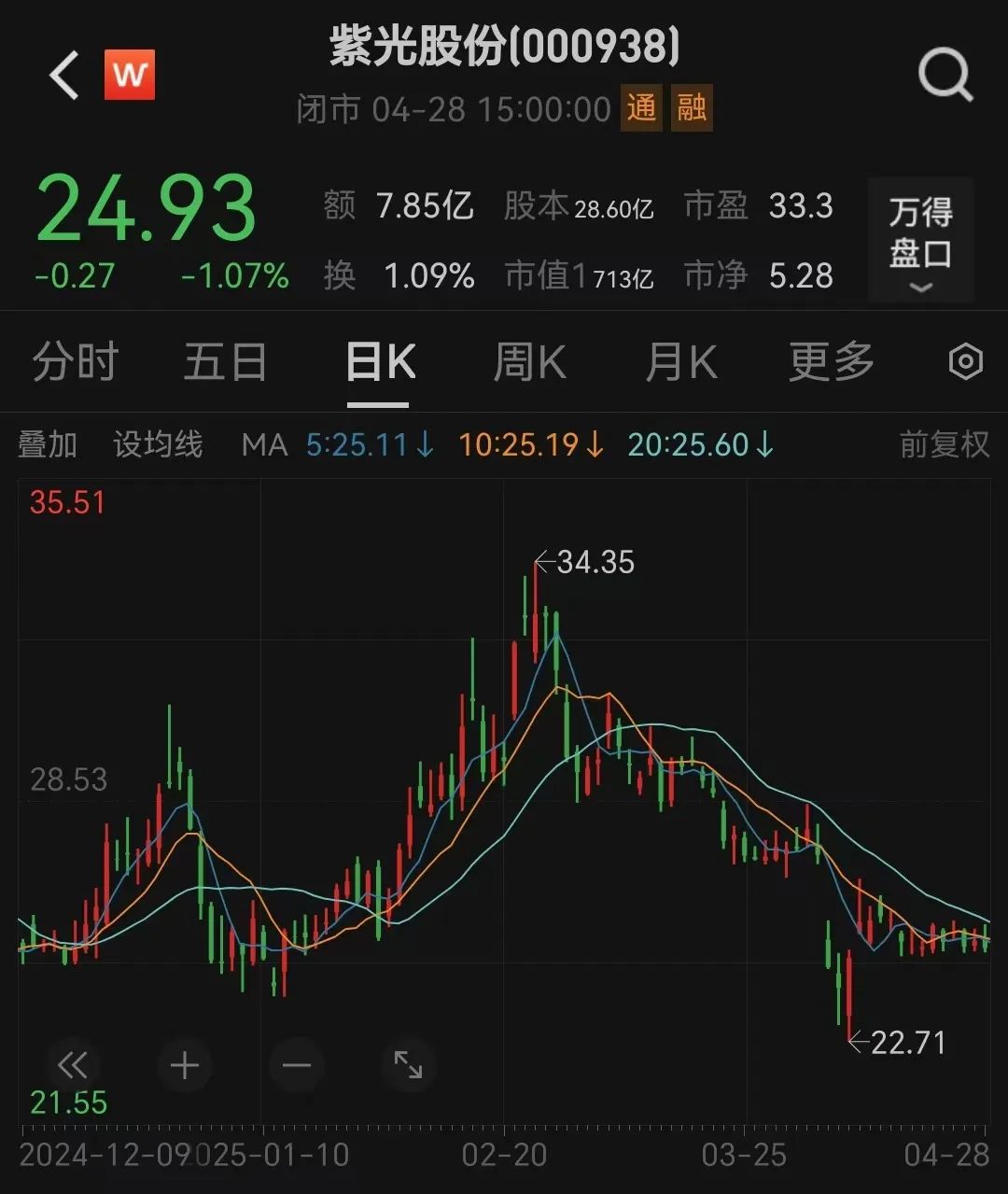Click the zoom out minus icon

[x=296, y=1065]
